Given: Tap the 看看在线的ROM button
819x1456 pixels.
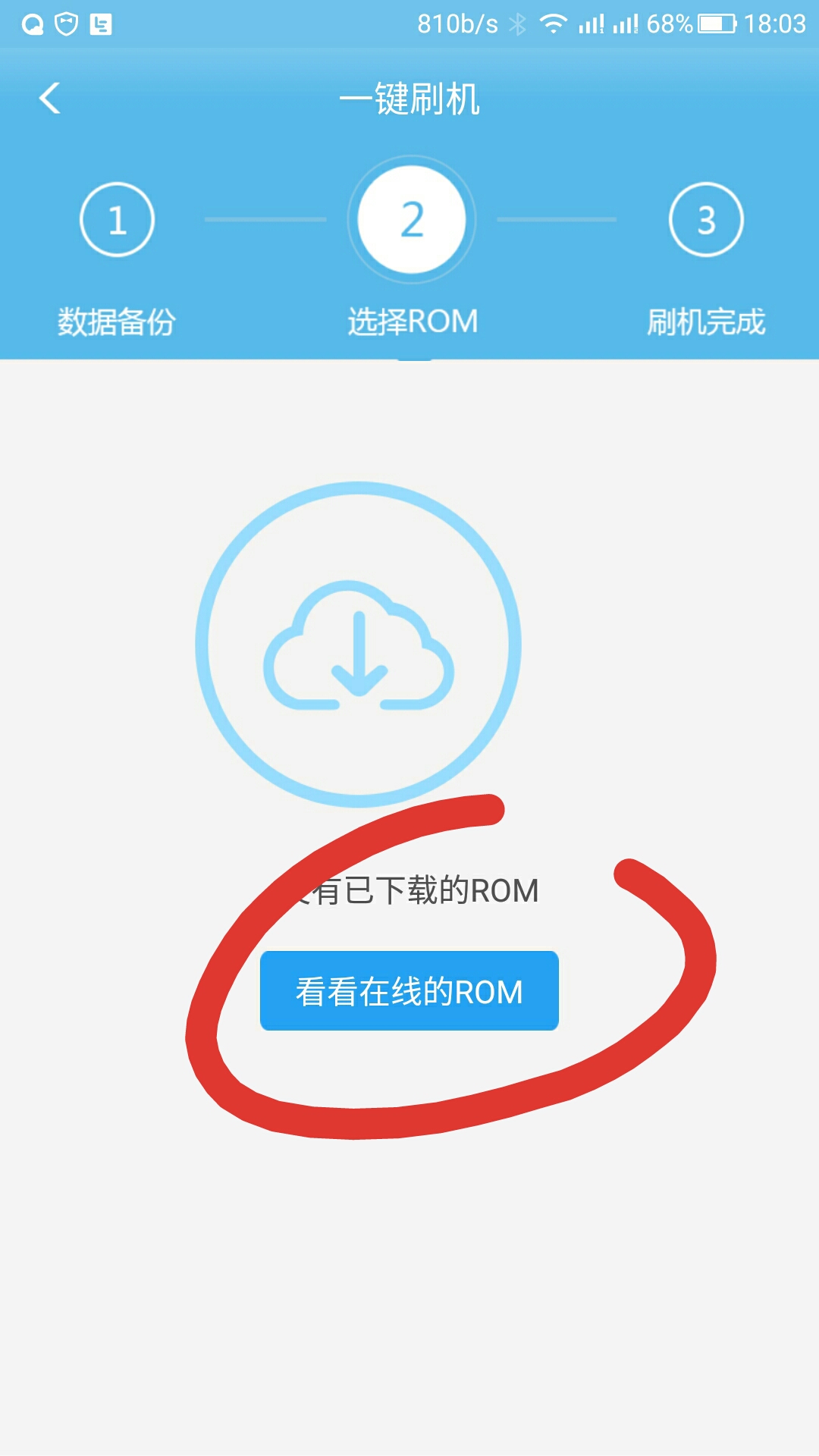Looking at the screenshot, I should tap(409, 991).
